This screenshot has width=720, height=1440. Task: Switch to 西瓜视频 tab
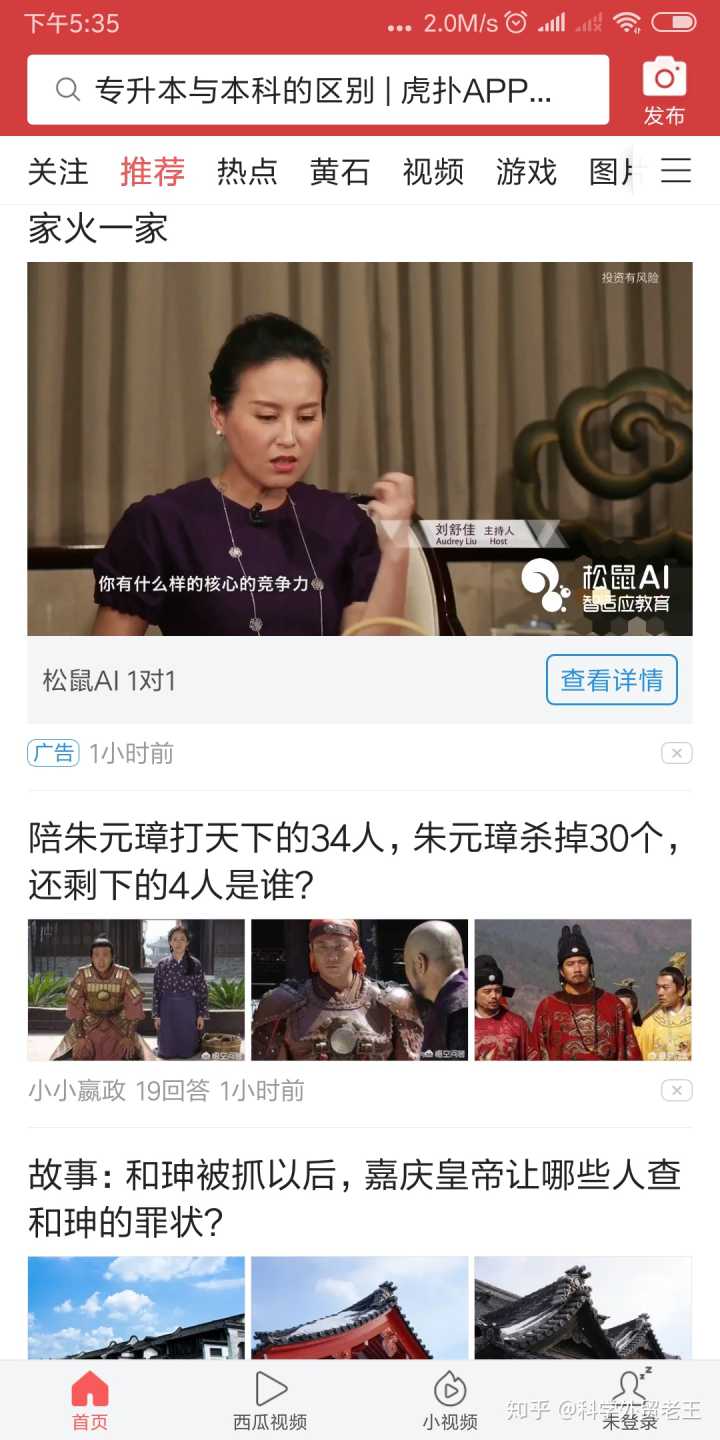click(270, 1400)
